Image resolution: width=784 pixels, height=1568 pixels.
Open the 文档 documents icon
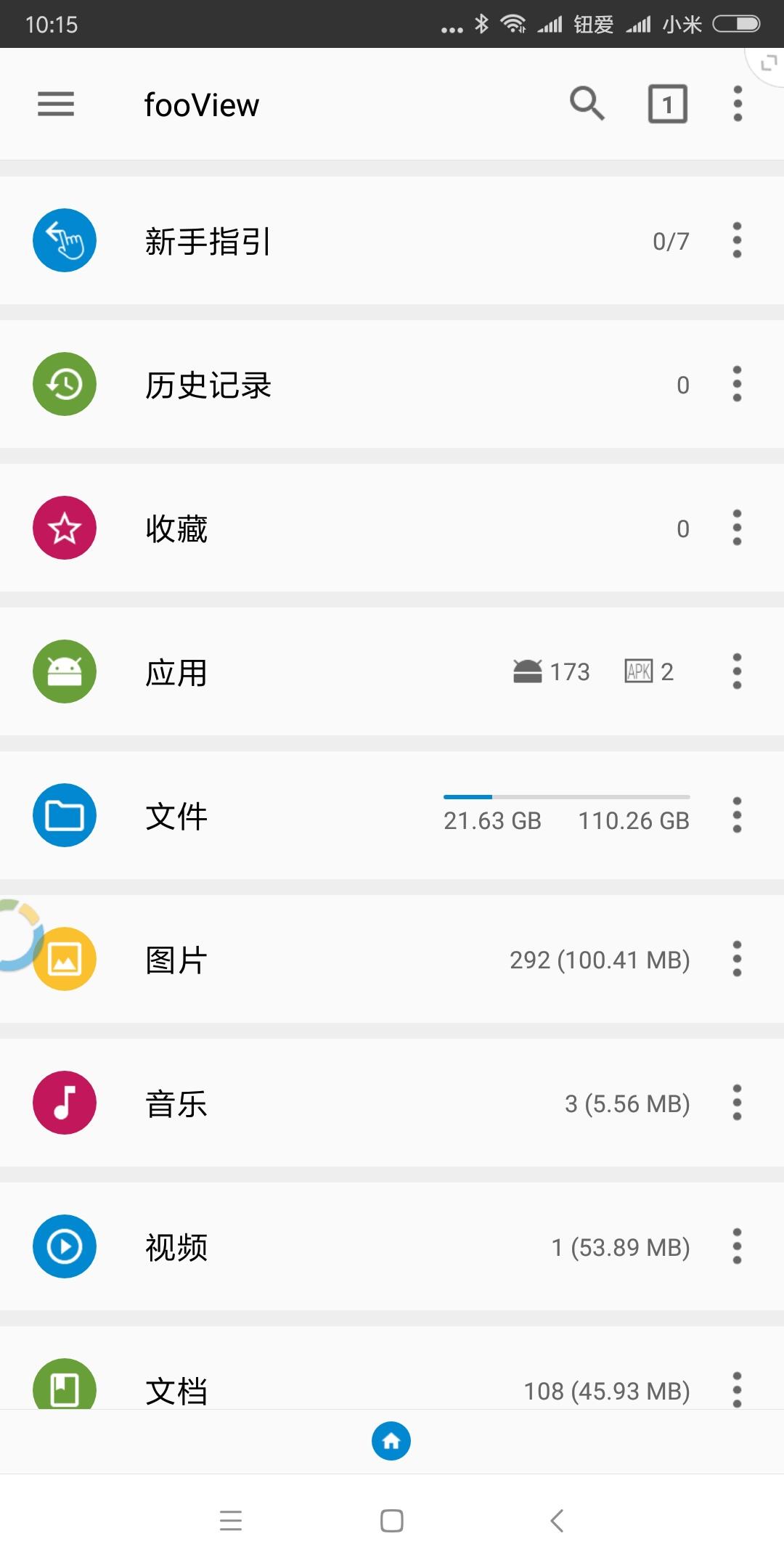coord(64,1389)
